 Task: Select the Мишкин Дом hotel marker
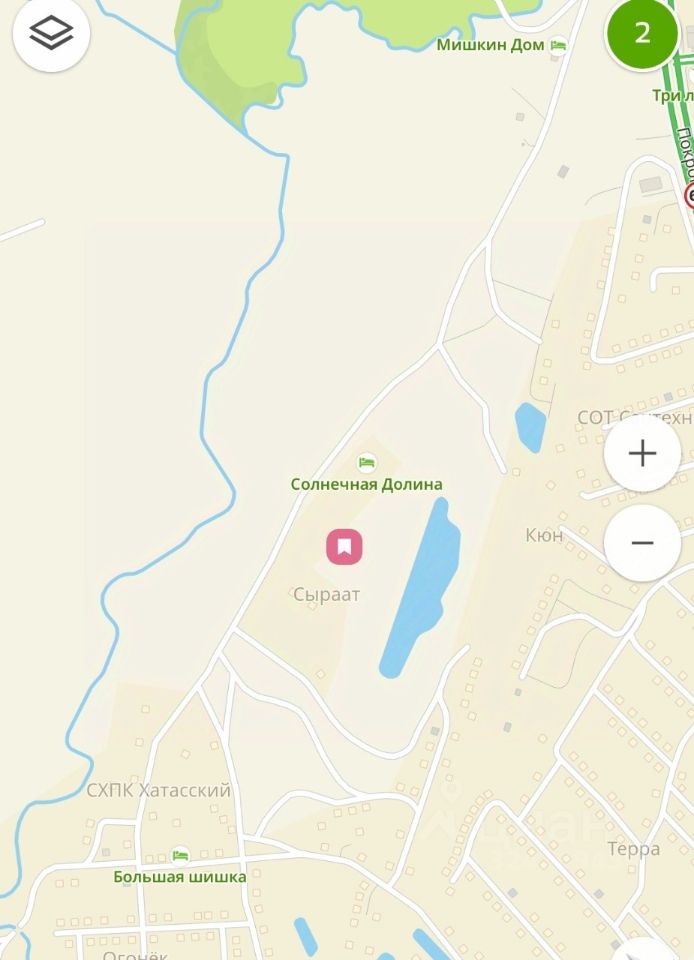click(558, 45)
